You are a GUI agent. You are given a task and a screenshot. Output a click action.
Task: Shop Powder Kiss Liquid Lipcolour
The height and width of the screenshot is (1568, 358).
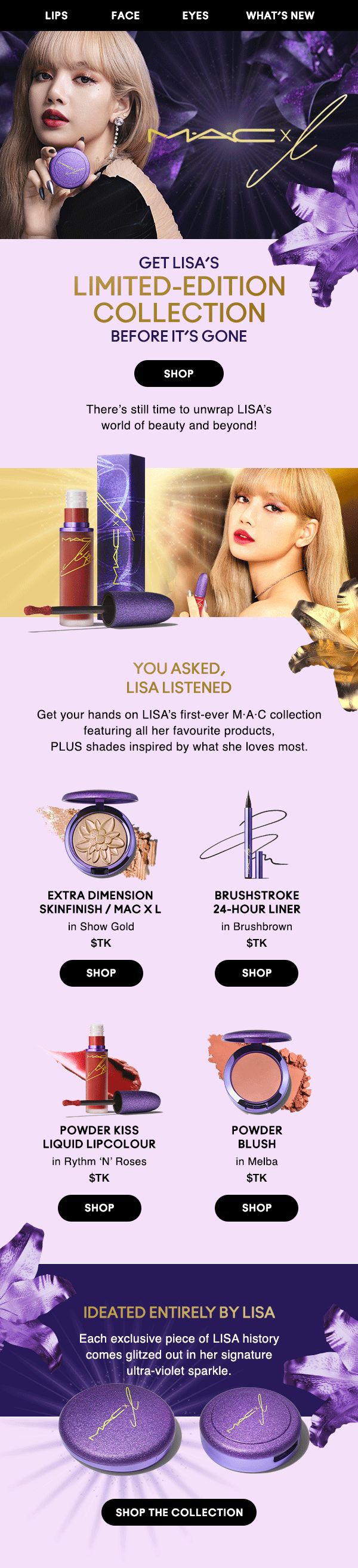pyautogui.click(x=99, y=1208)
